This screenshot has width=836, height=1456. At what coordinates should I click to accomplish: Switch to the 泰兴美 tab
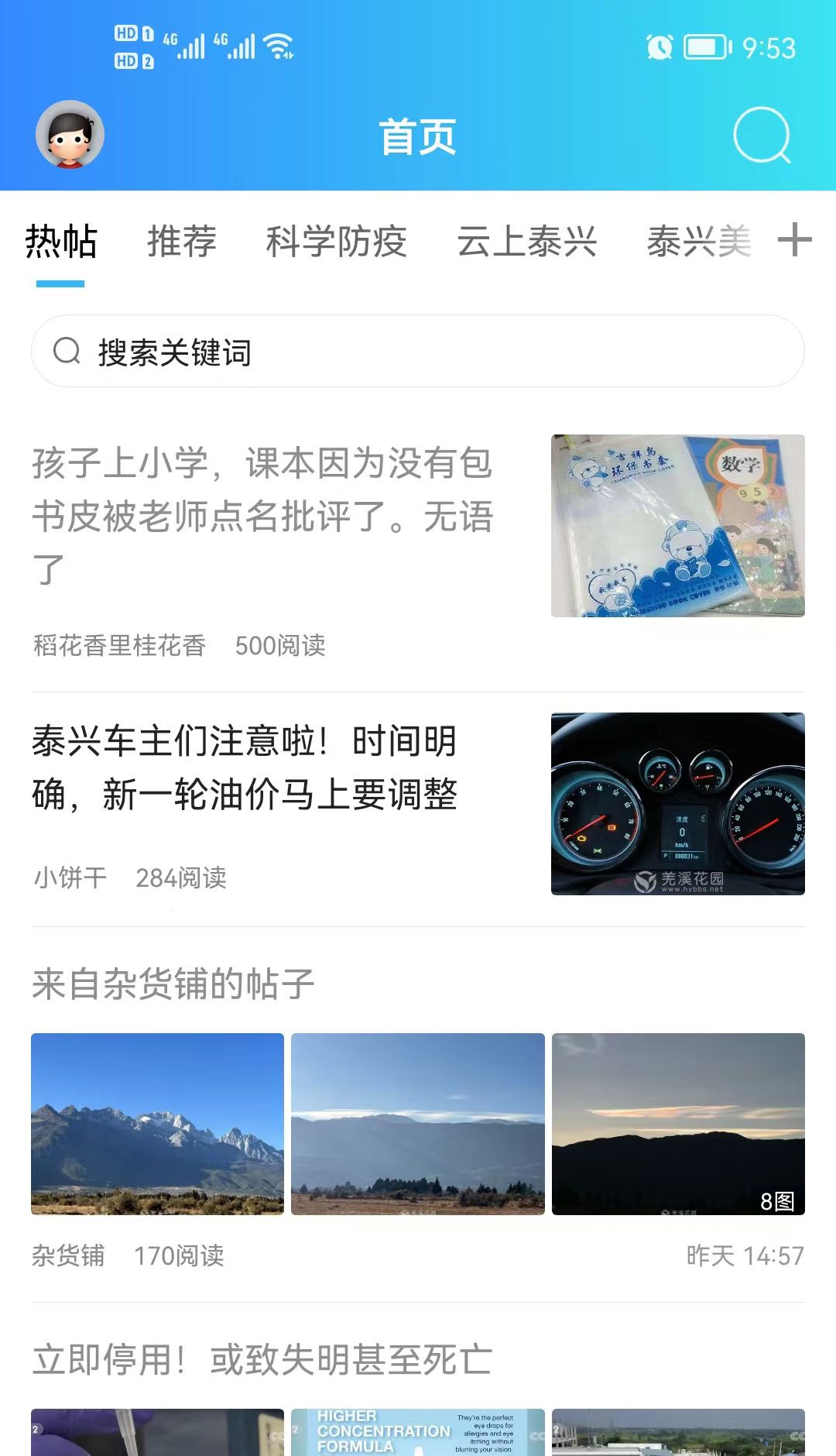tap(699, 241)
